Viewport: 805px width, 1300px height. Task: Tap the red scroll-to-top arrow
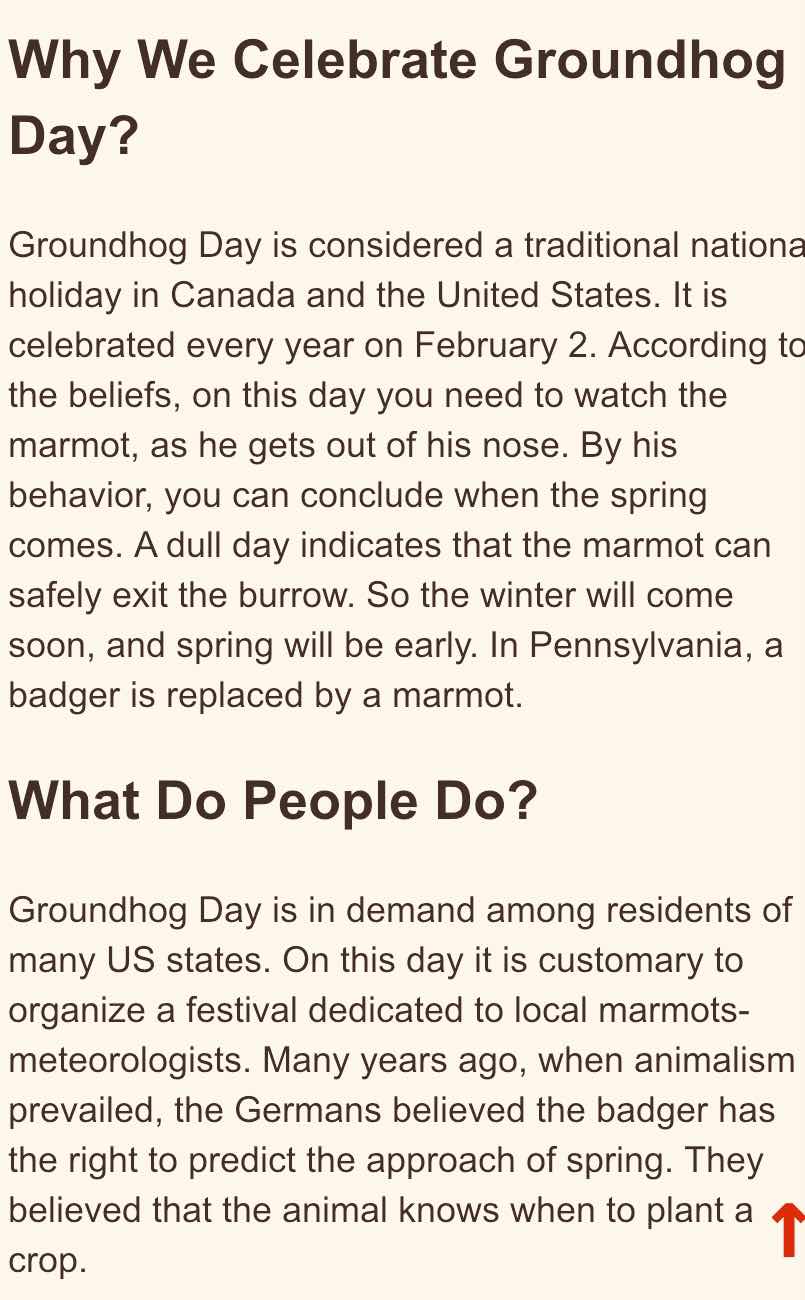pos(787,1230)
